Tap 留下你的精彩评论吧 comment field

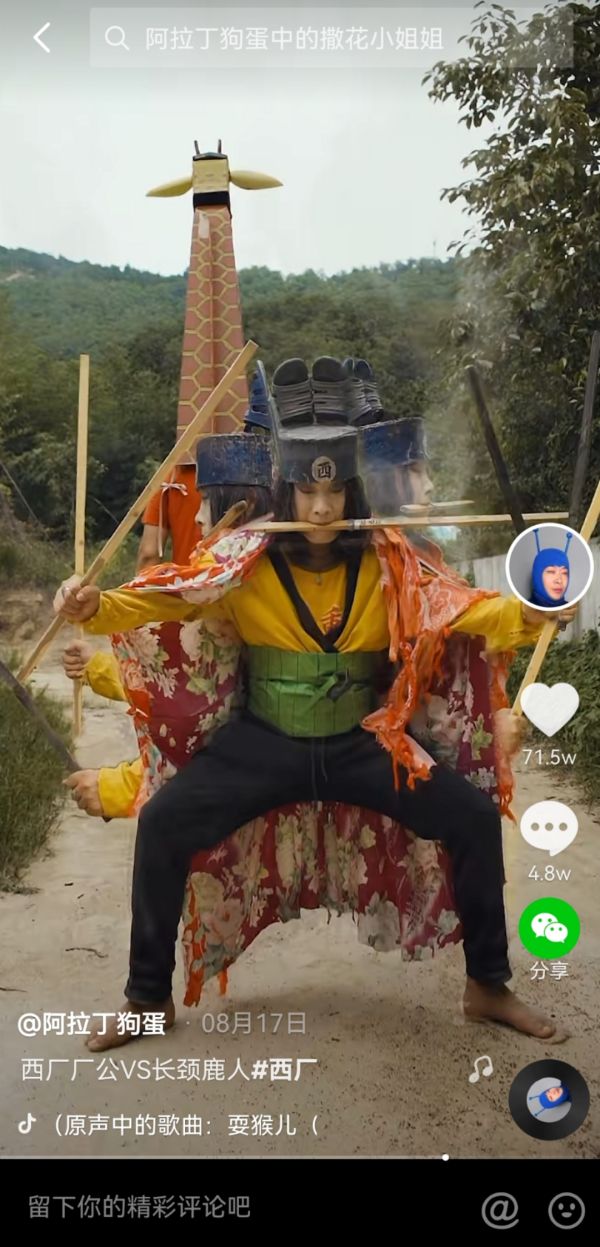[140, 1207]
